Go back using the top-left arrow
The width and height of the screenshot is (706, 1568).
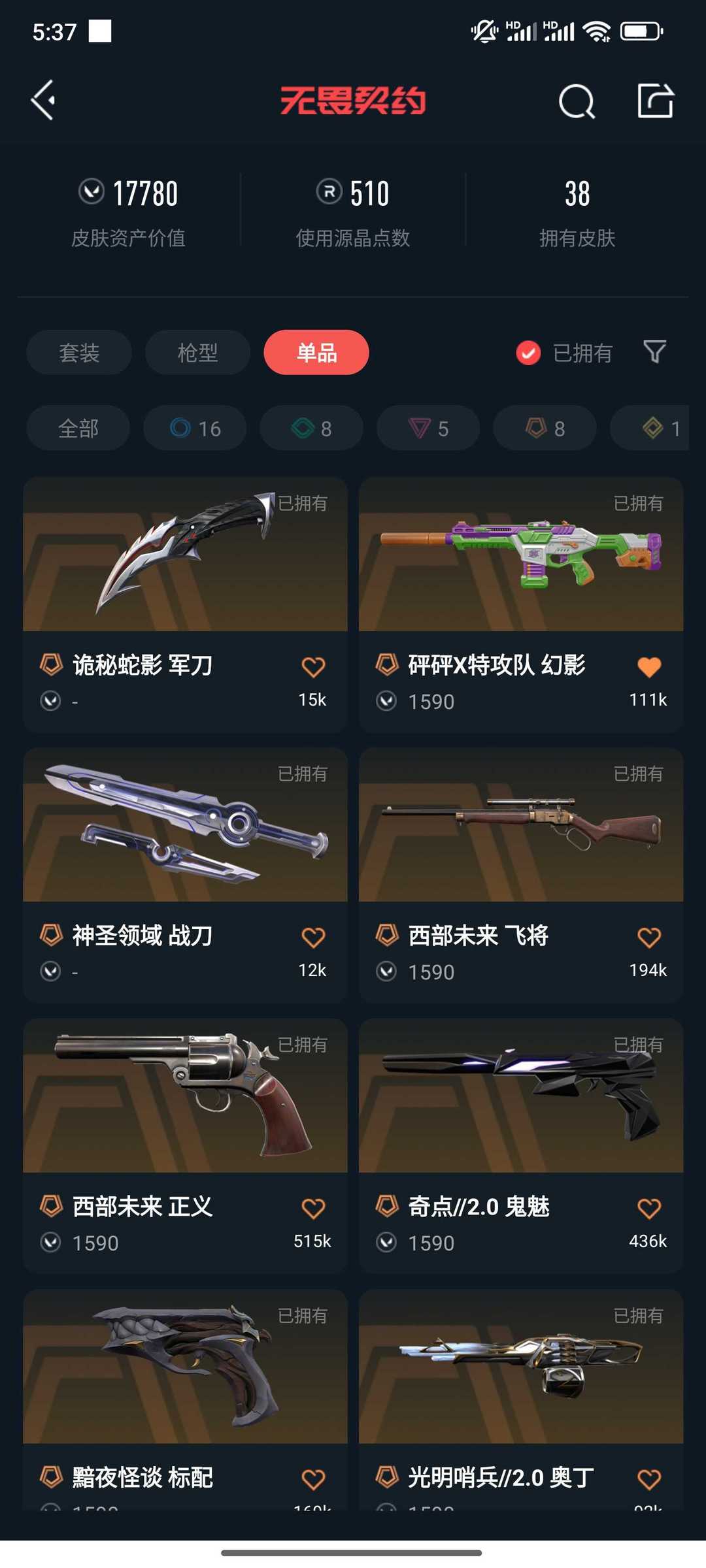pos(44,101)
